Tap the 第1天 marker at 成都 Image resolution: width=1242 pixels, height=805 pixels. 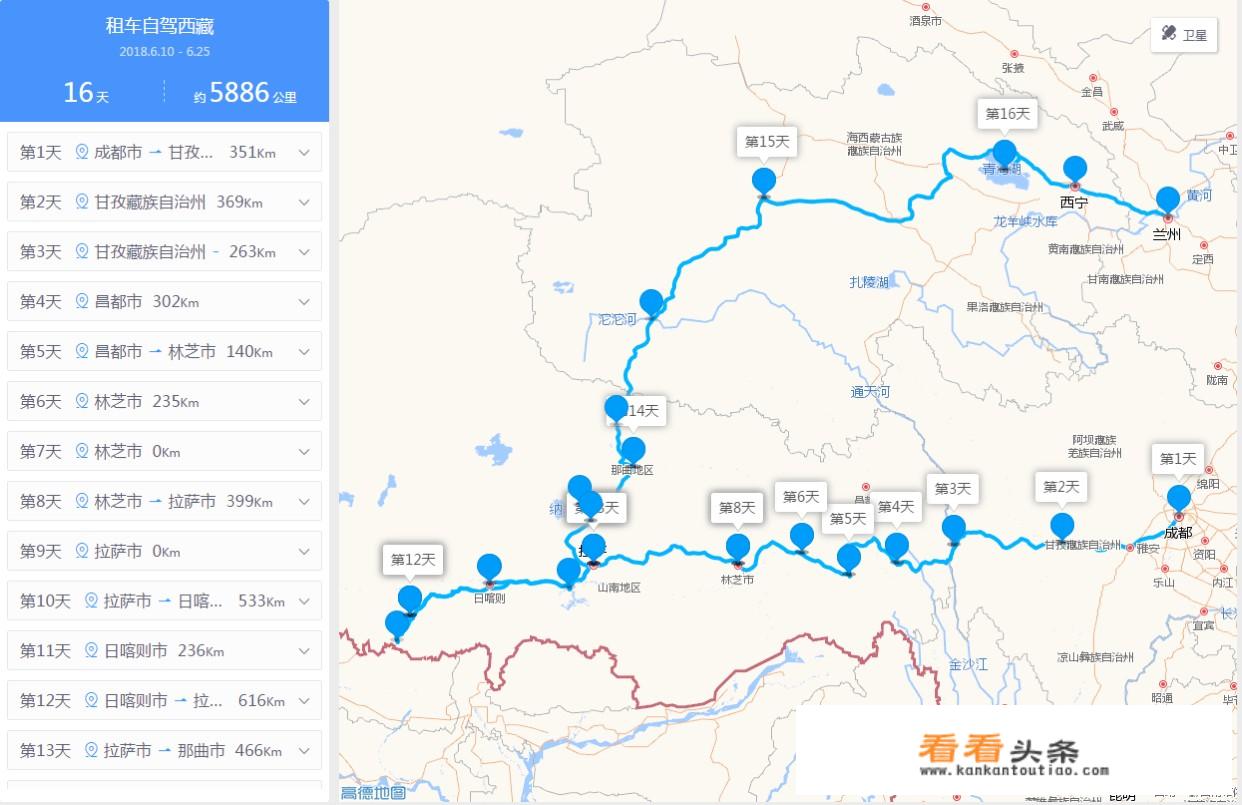1179,497
